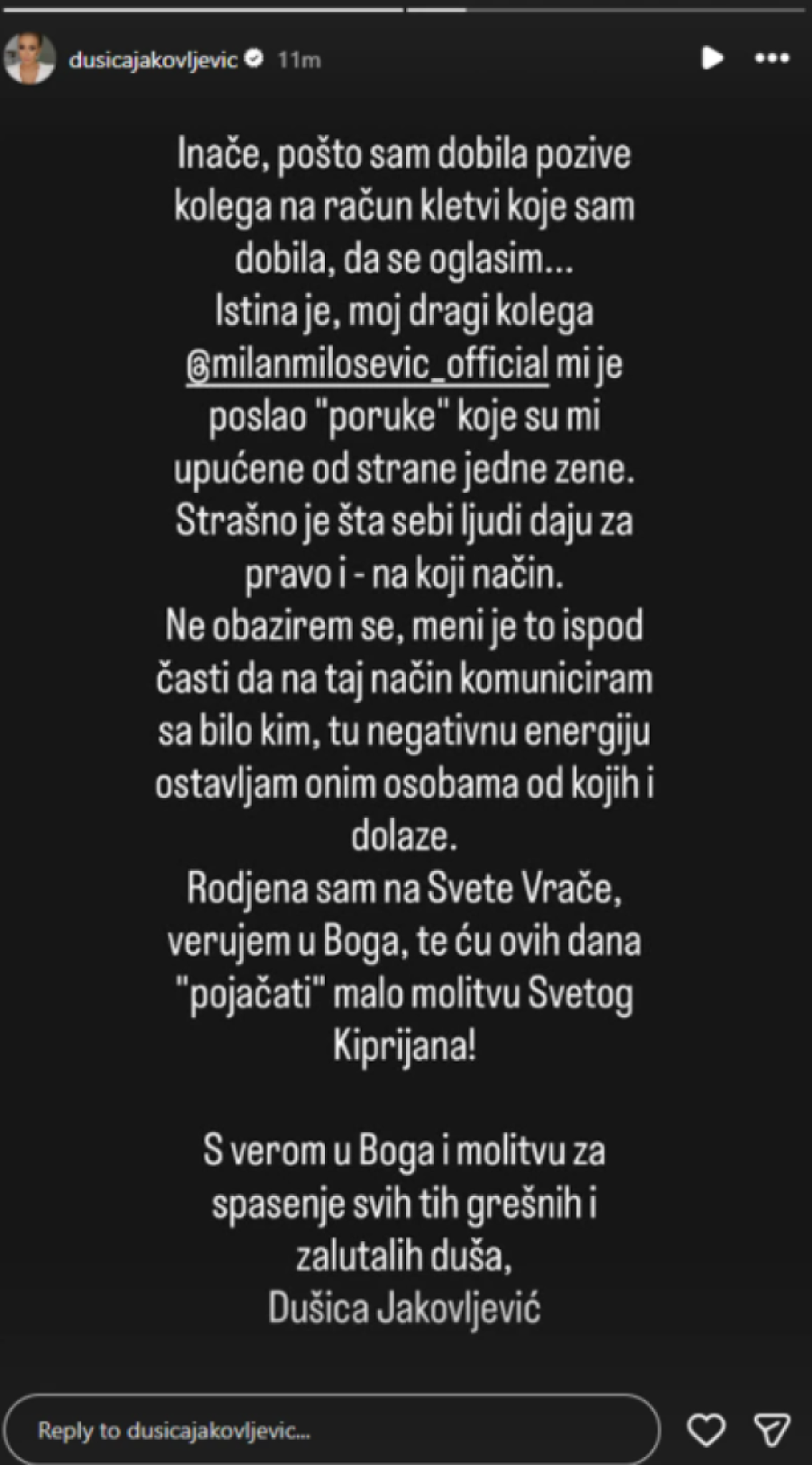Resume story playback

tap(712, 58)
